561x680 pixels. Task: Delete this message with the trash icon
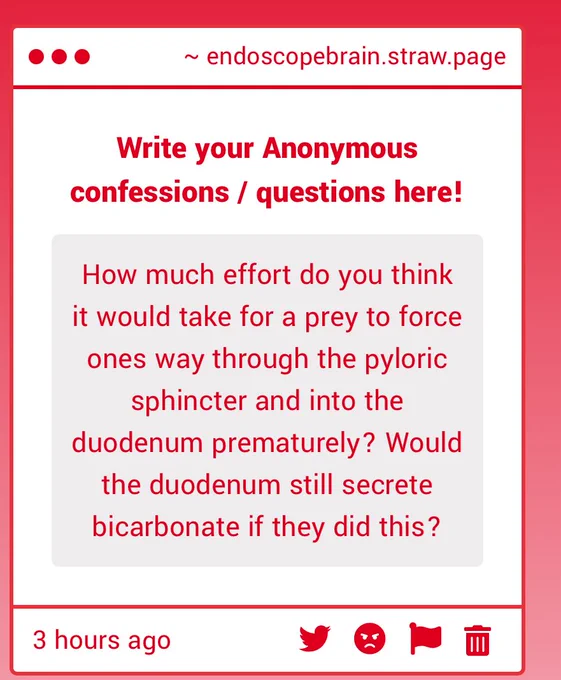pyautogui.click(x=477, y=640)
